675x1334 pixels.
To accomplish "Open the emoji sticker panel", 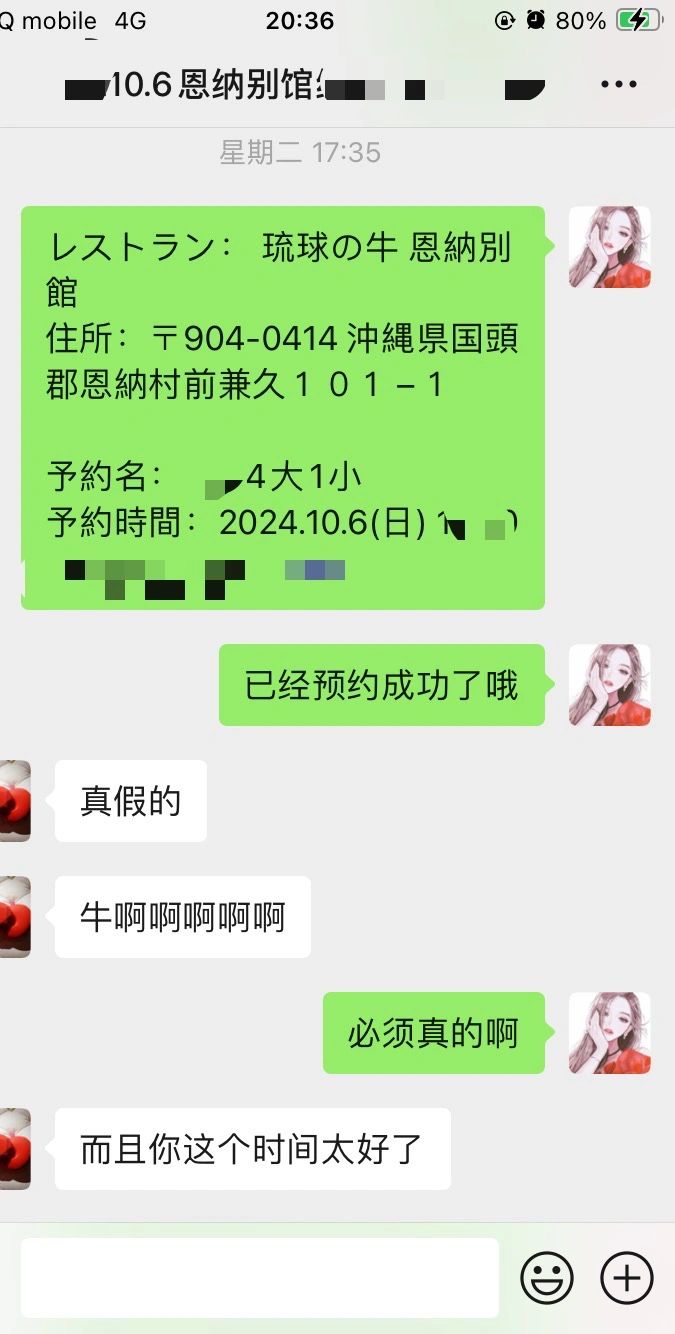I will tap(547, 1277).
